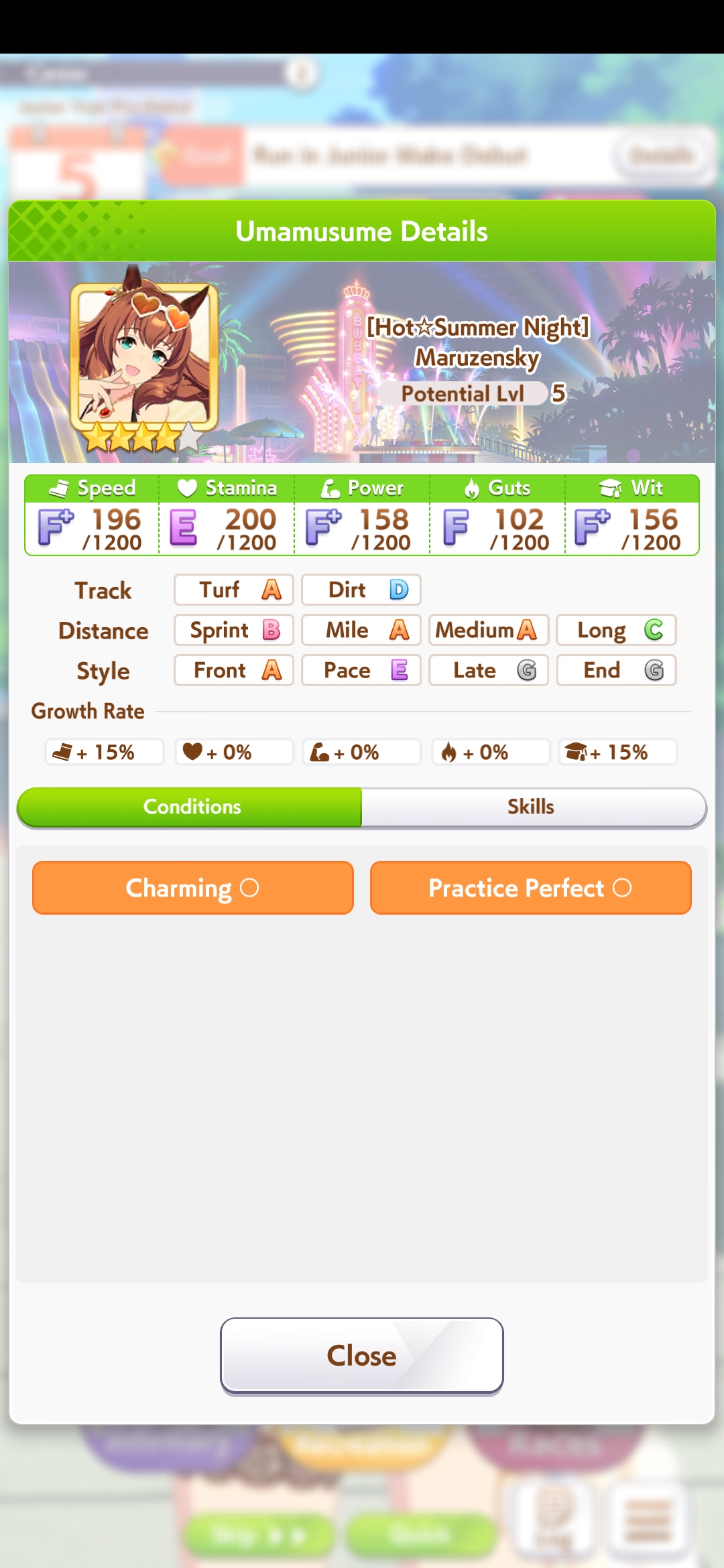Close the Umamusume Details dialog

tap(362, 1356)
